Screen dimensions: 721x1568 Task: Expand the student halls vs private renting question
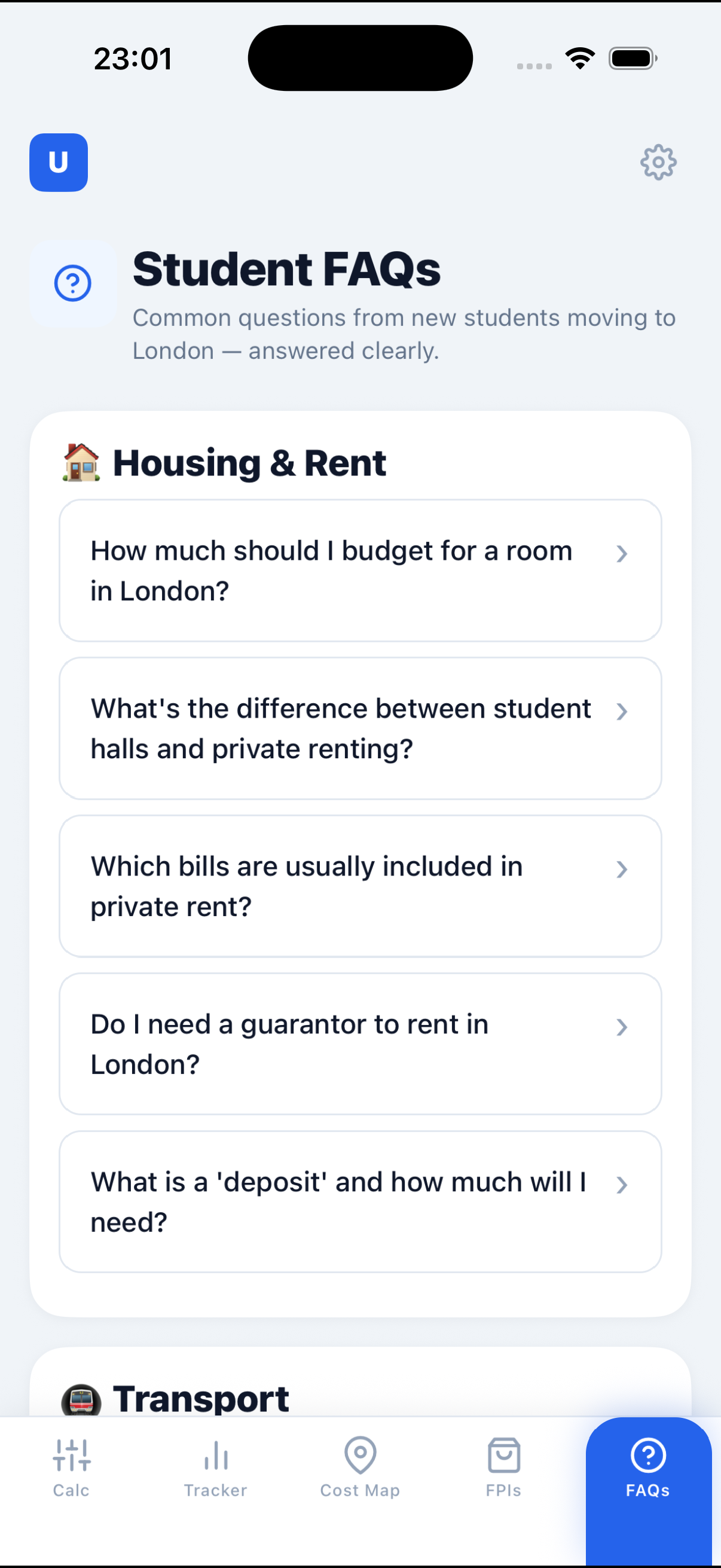tap(622, 712)
